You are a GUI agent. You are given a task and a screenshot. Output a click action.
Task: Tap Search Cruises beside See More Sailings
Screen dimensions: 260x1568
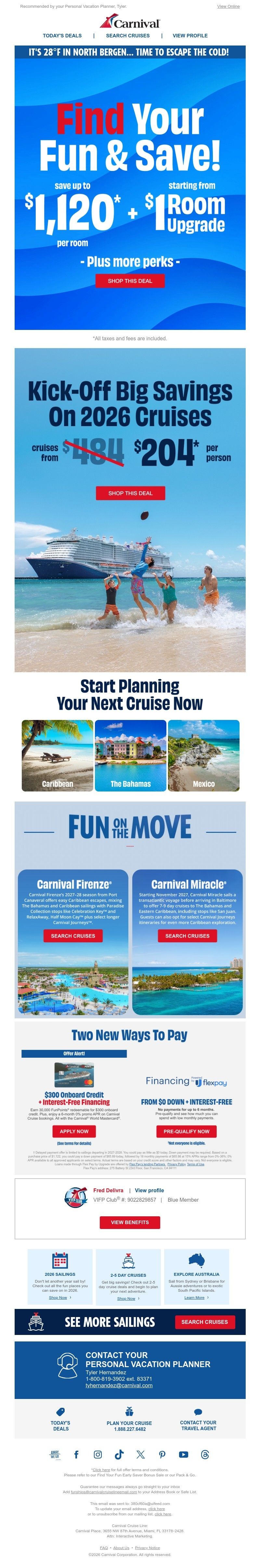coord(205,1322)
